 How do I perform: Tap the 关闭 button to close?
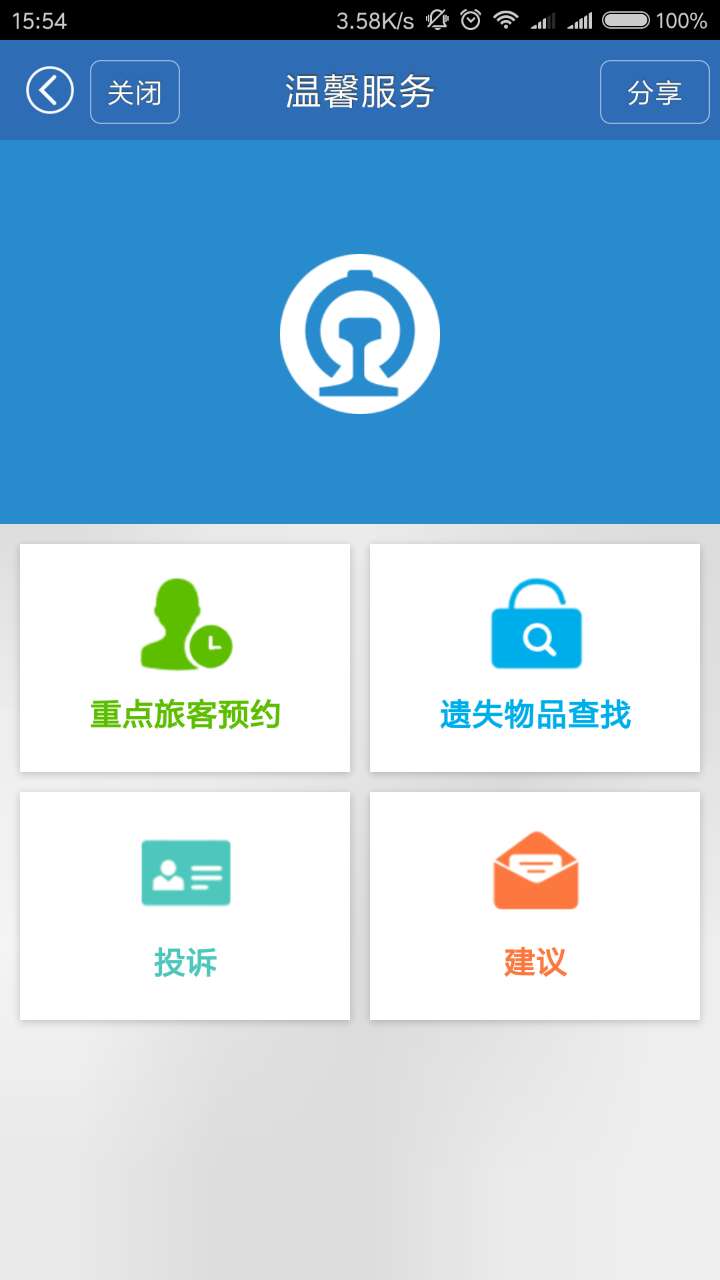tap(135, 92)
